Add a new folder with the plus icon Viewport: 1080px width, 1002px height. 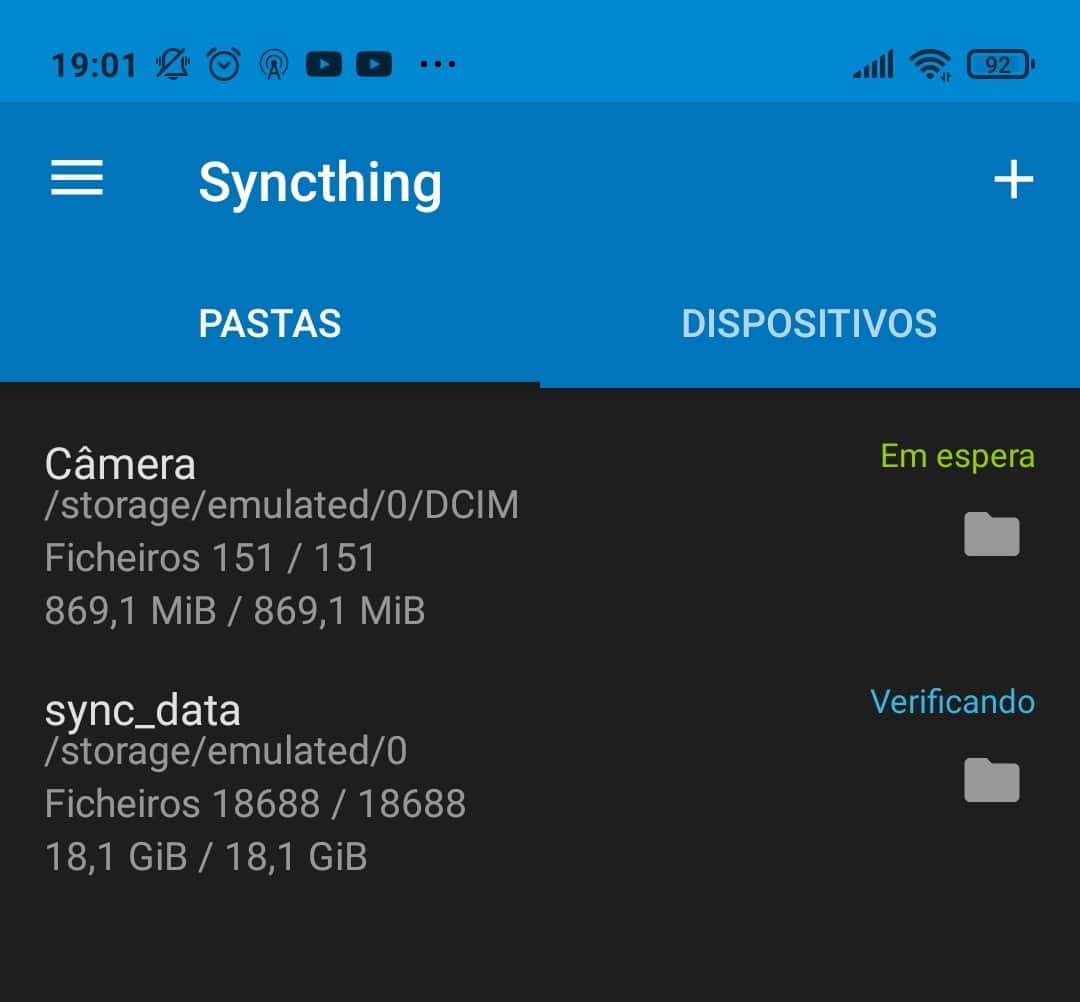[x=1013, y=180]
